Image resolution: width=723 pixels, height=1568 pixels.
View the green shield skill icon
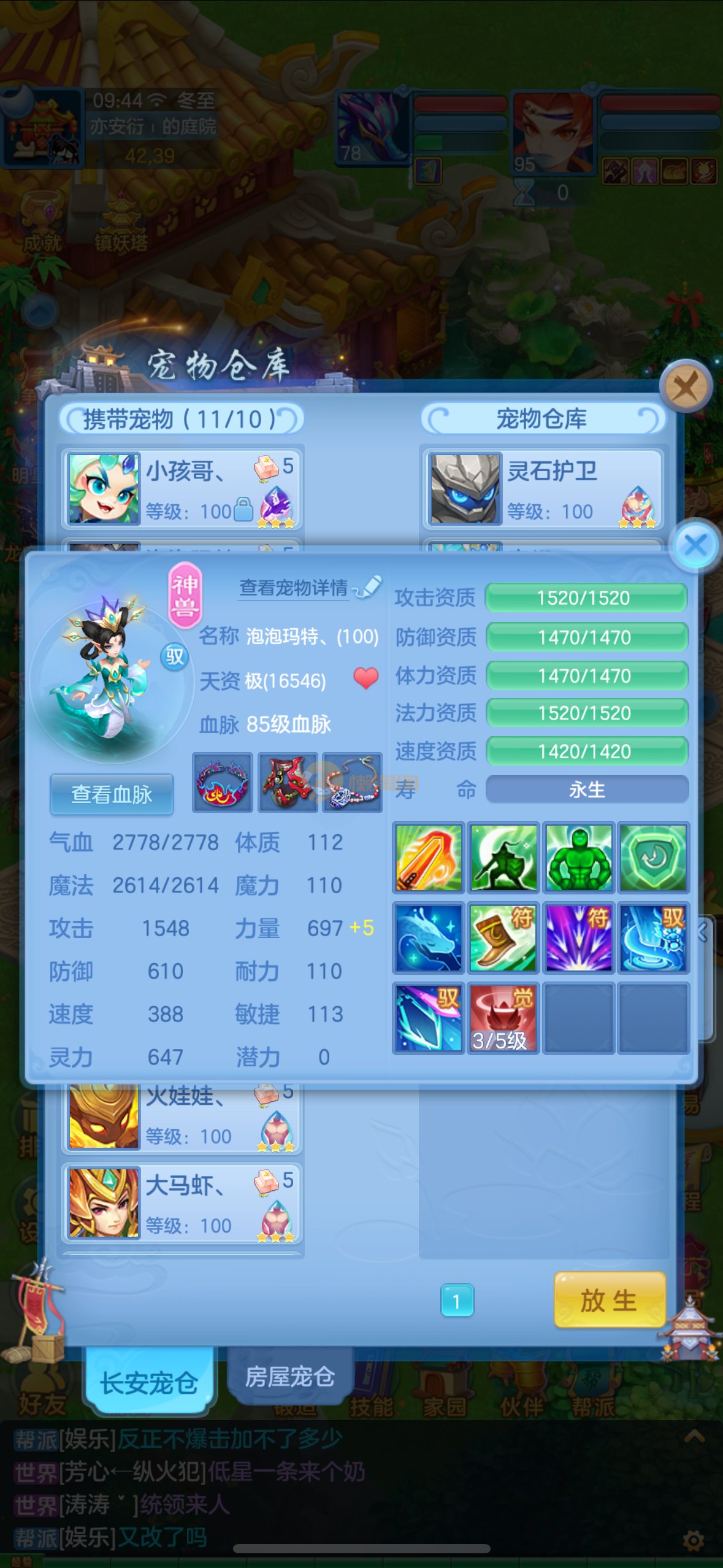pyautogui.click(x=652, y=857)
